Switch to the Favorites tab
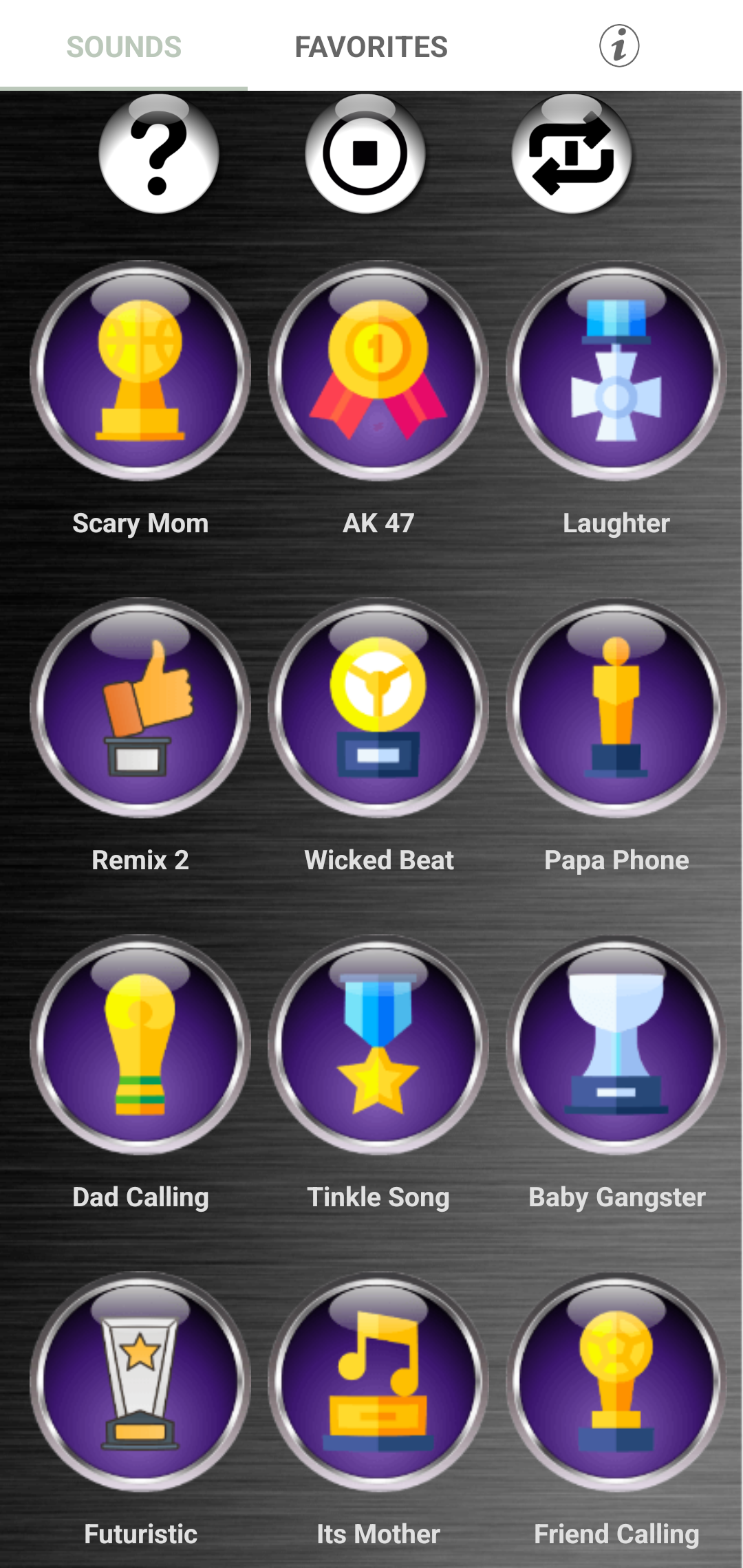The height and width of the screenshot is (1568, 743). pyautogui.click(x=371, y=47)
